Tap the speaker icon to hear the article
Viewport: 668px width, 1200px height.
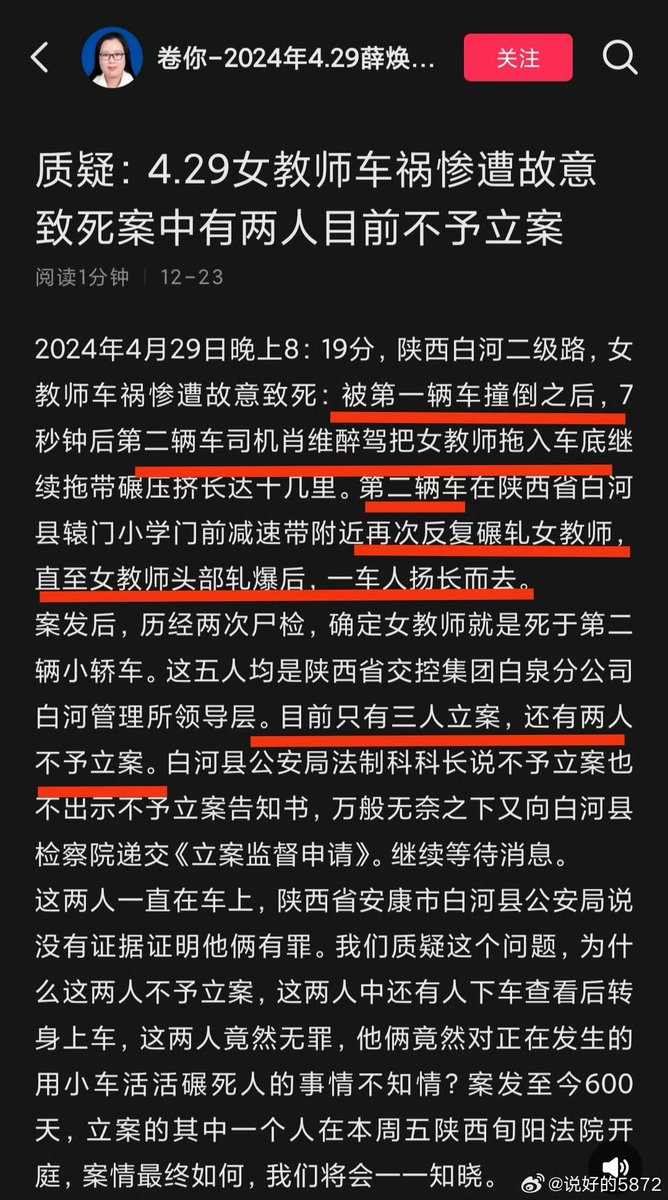pos(615,1168)
